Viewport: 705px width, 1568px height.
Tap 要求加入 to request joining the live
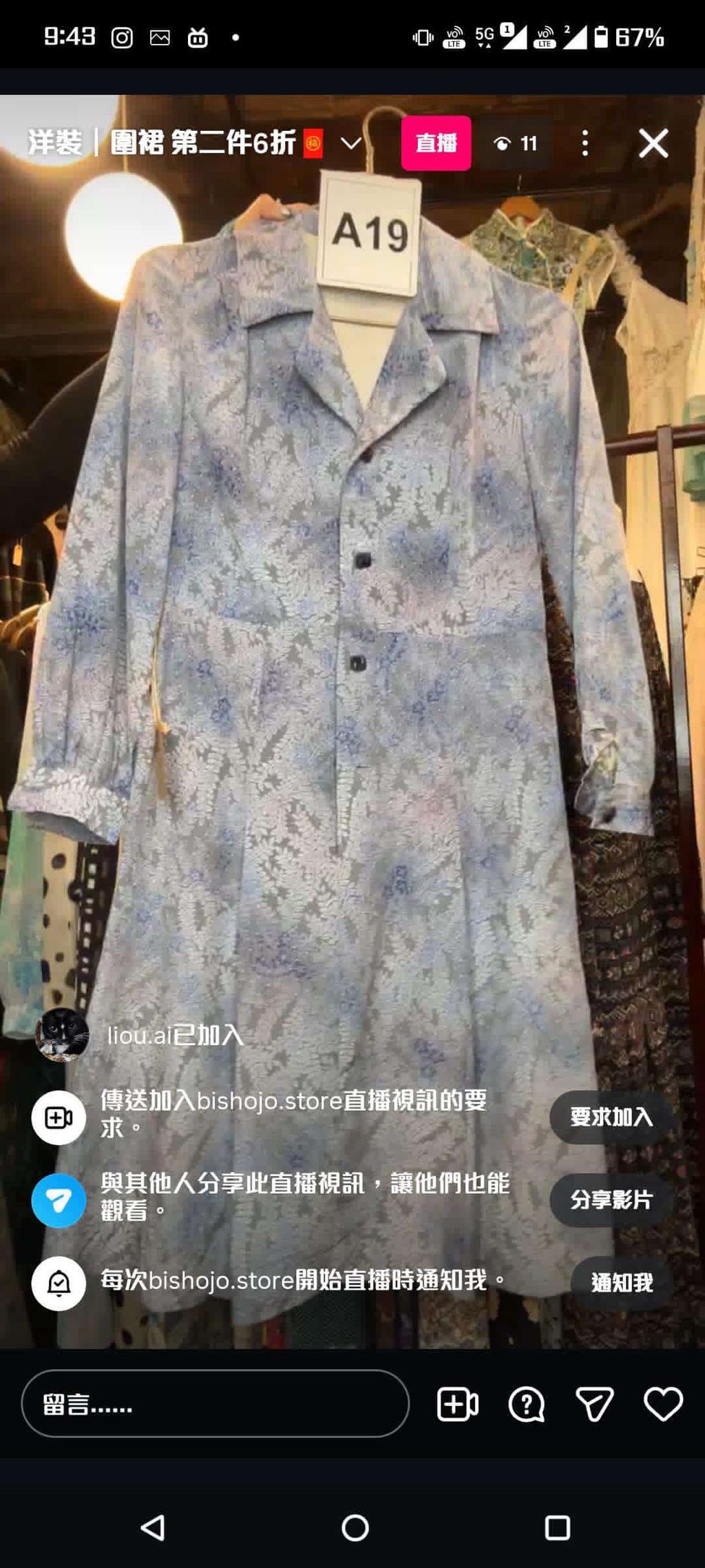(611, 1117)
